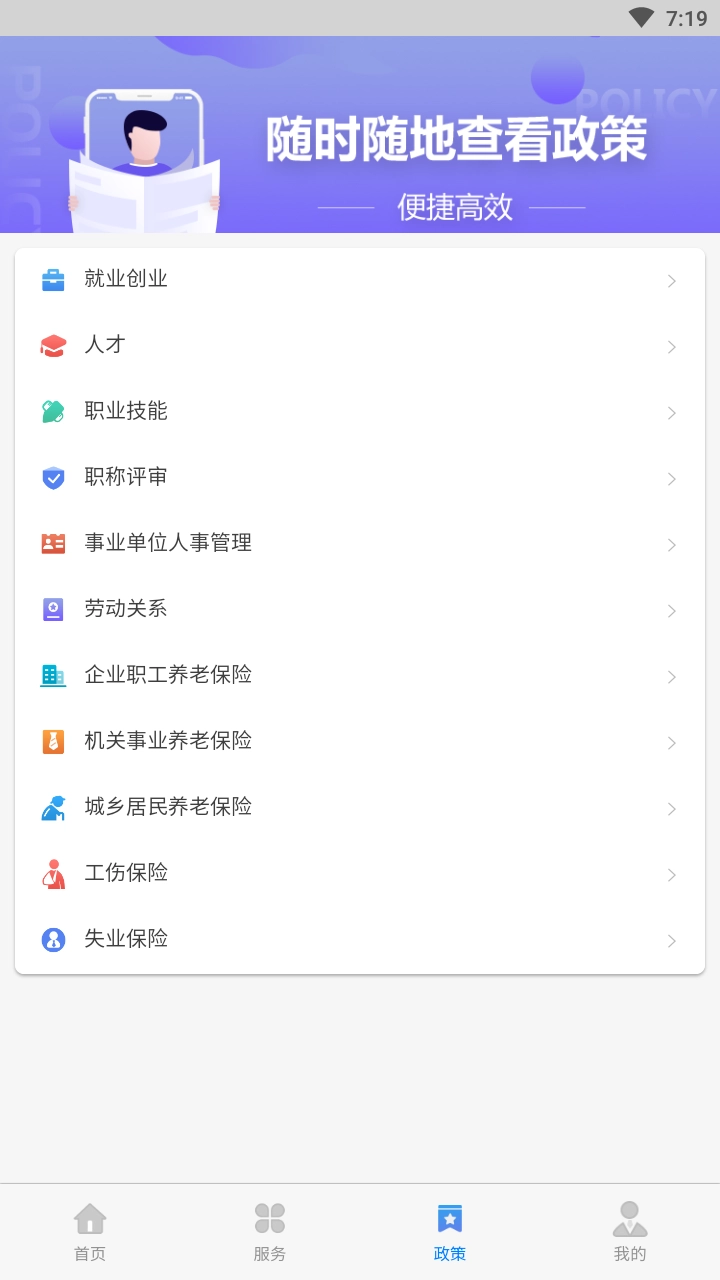Screen dimensions: 720x1280
Task: Tap the 劳动关系 category icon
Action: click(53, 610)
